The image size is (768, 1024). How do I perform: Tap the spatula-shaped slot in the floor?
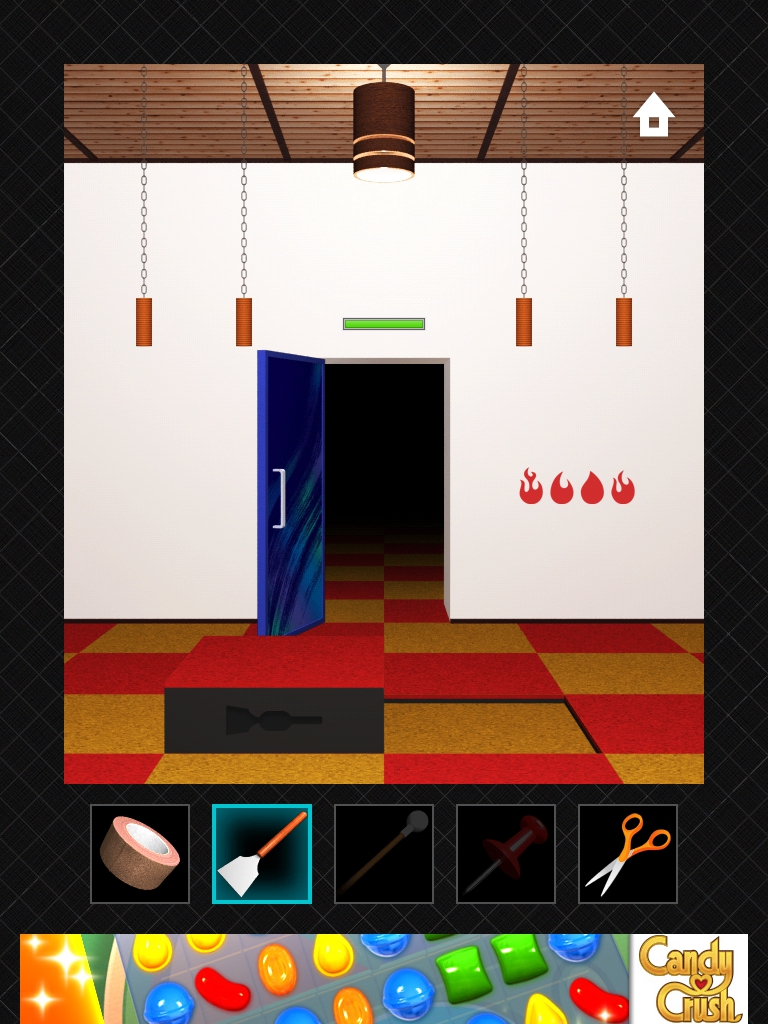click(x=273, y=720)
